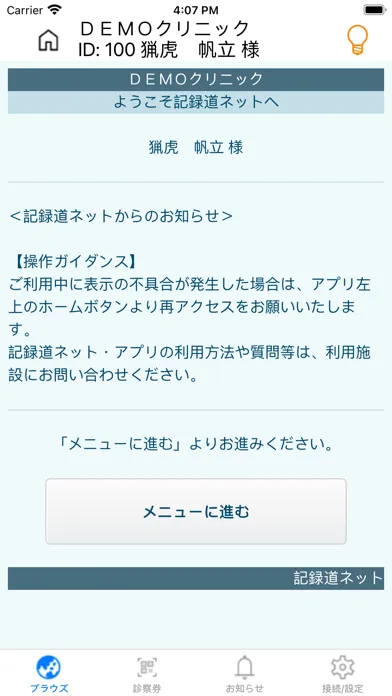Switch to the ブラウズ tab
This screenshot has width=392, height=696.
[x=49, y=674]
